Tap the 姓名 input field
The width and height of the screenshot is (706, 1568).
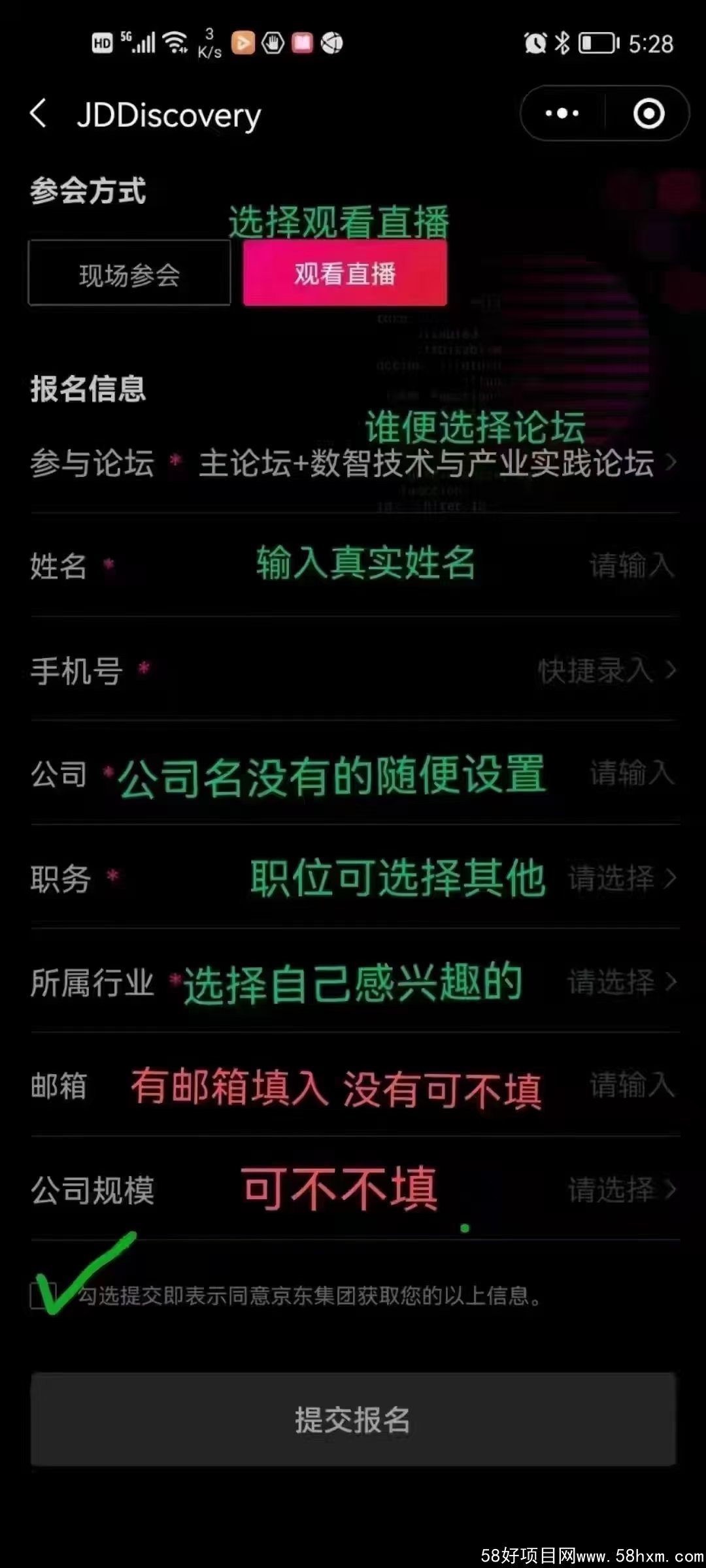[x=631, y=565]
